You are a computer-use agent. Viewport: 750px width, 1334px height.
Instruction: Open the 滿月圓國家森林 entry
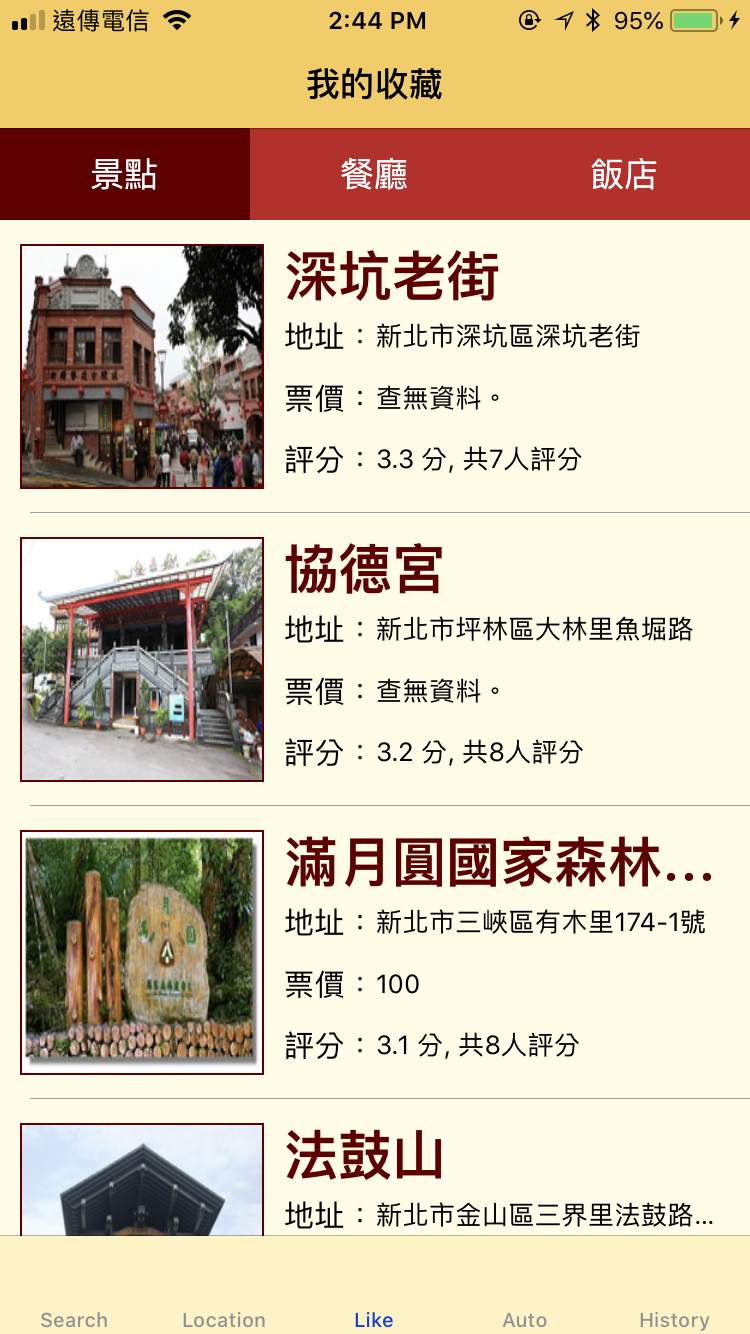coord(375,952)
